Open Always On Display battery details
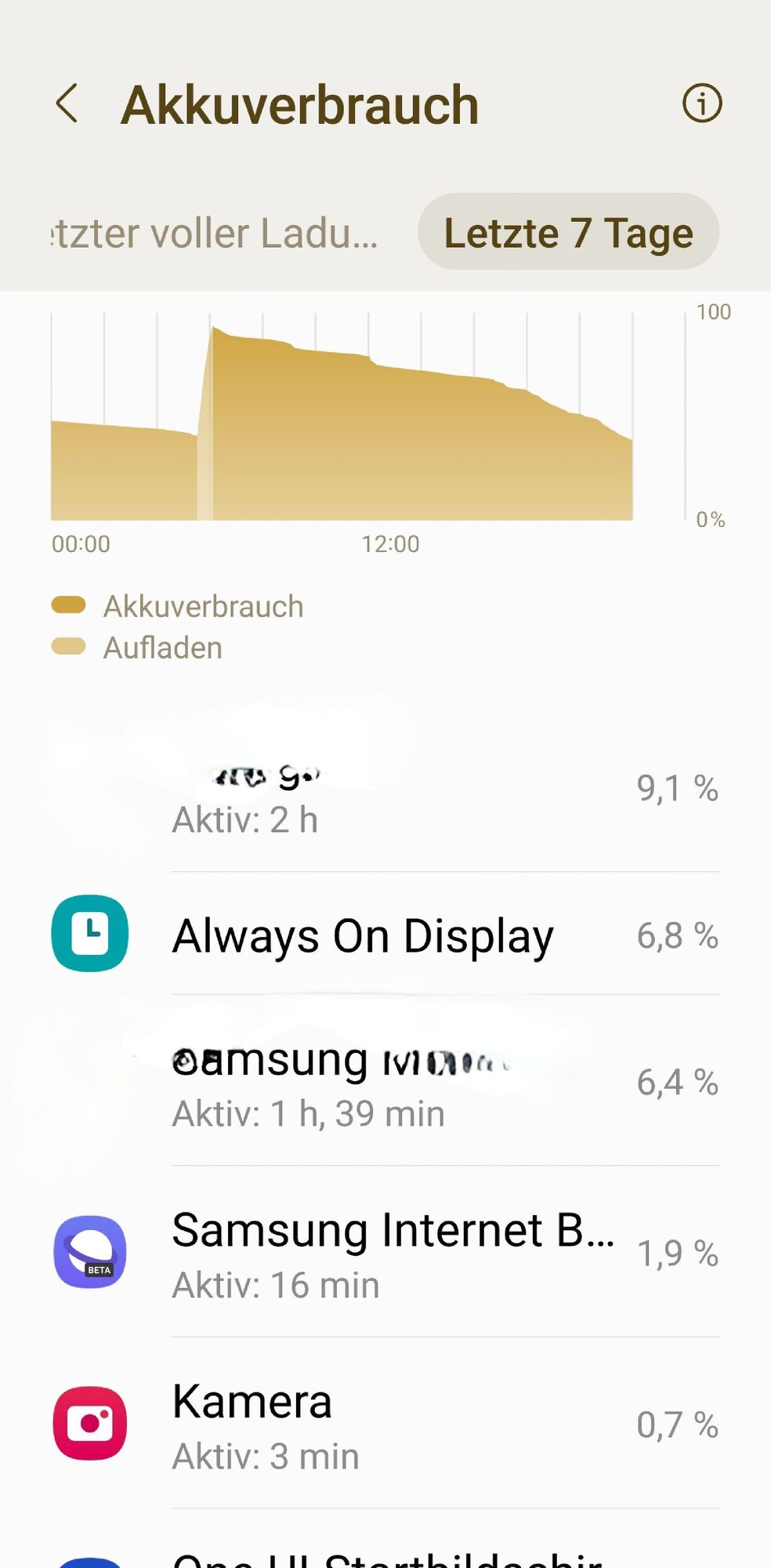 (384, 935)
